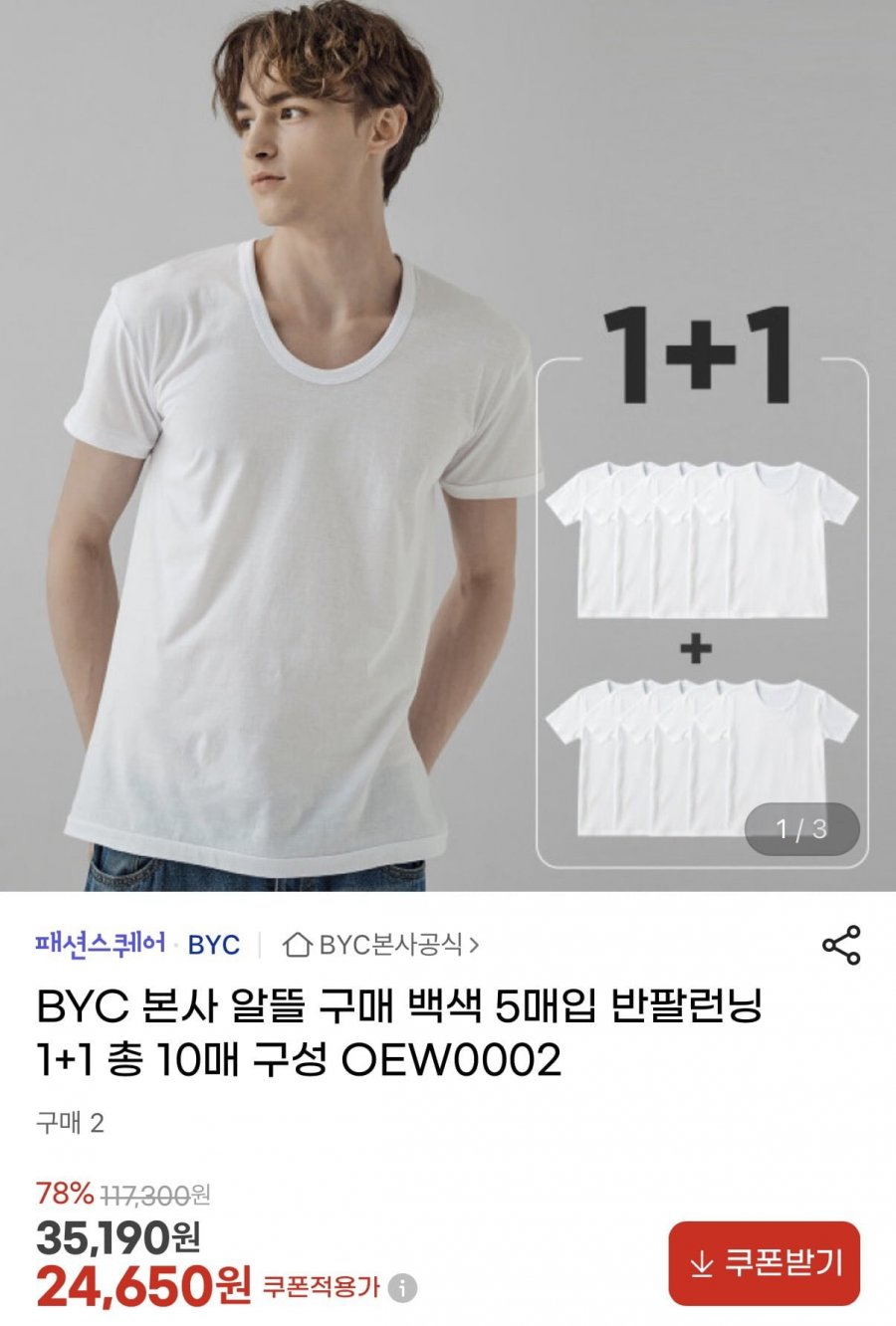Image resolution: width=896 pixels, height=1326 pixels.
Task: Show info about 쿠폰적용가
Action: pos(402,1288)
